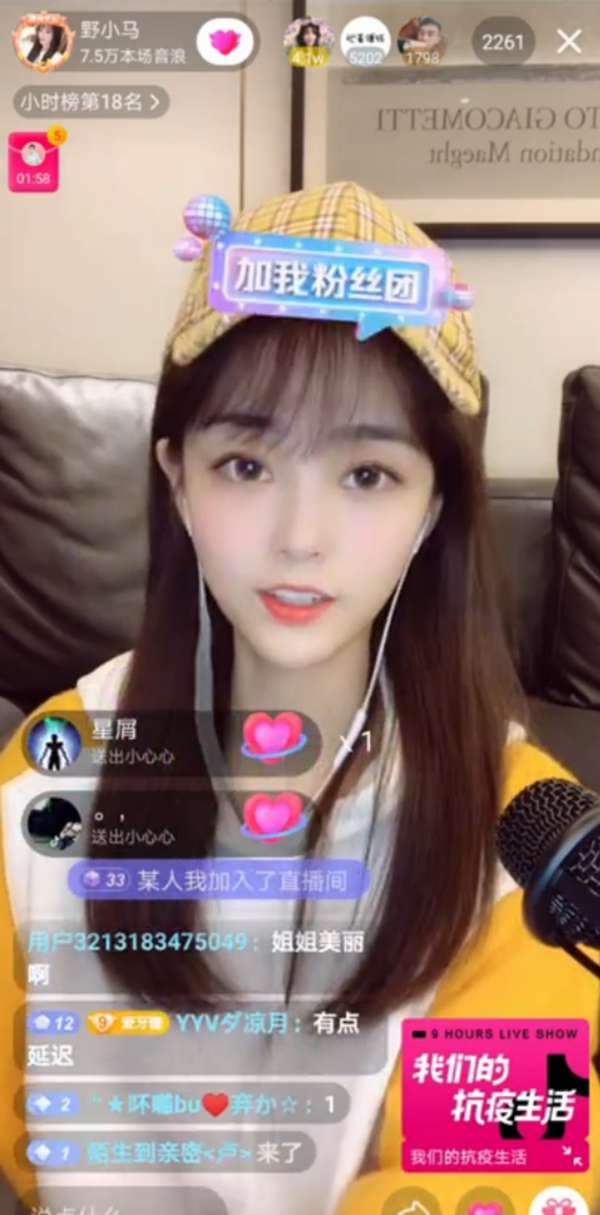The height and width of the screenshot is (1215, 600).
Task: View top viewer avatar with 5202
Action: click(363, 42)
